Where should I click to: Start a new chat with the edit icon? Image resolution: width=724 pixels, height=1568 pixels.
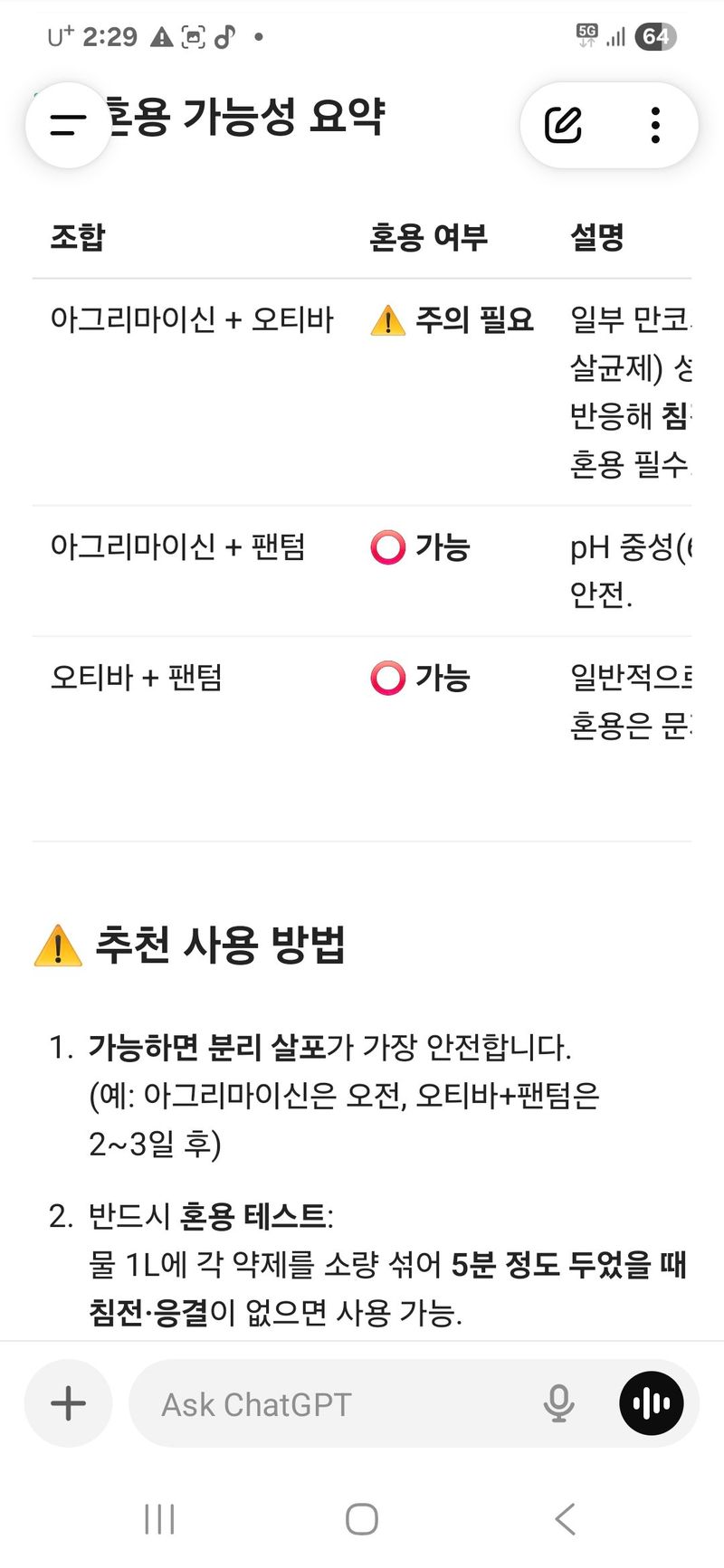coord(563,125)
